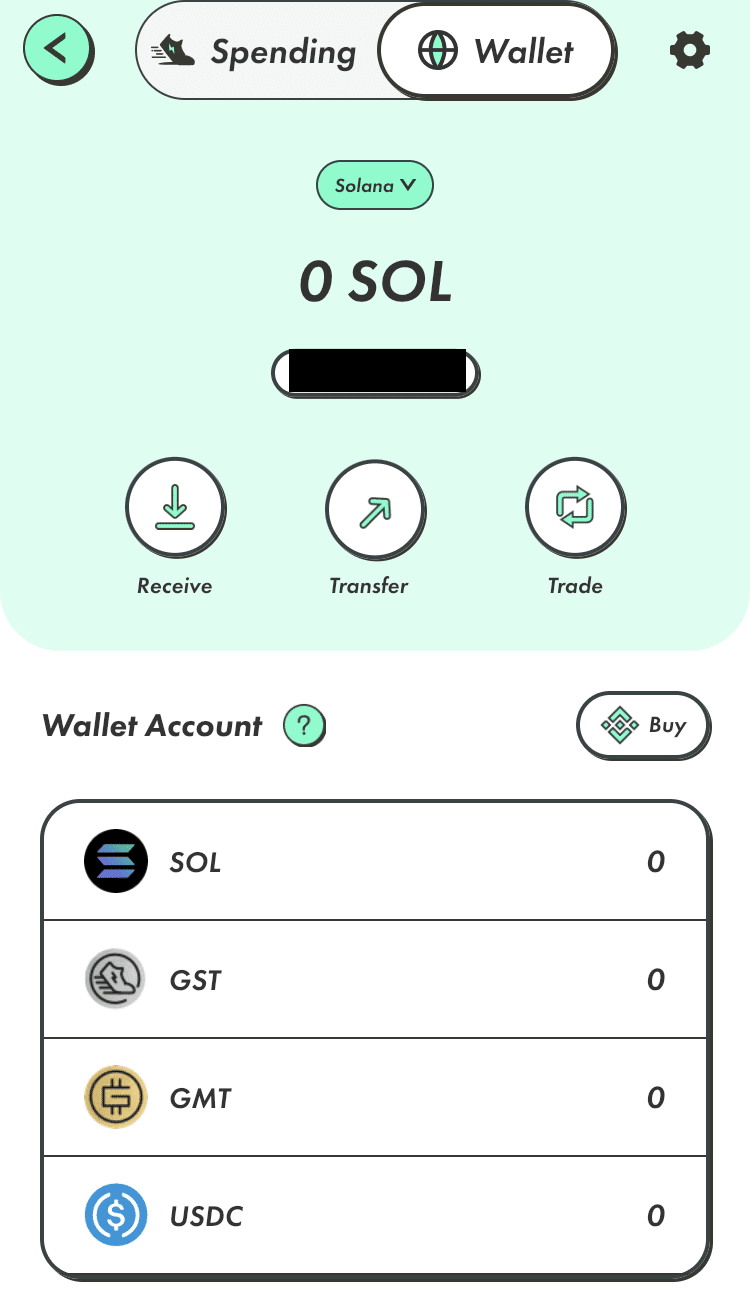Open the Trade option
Viewport: 750px width, 1294px height.
click(575, 509)
